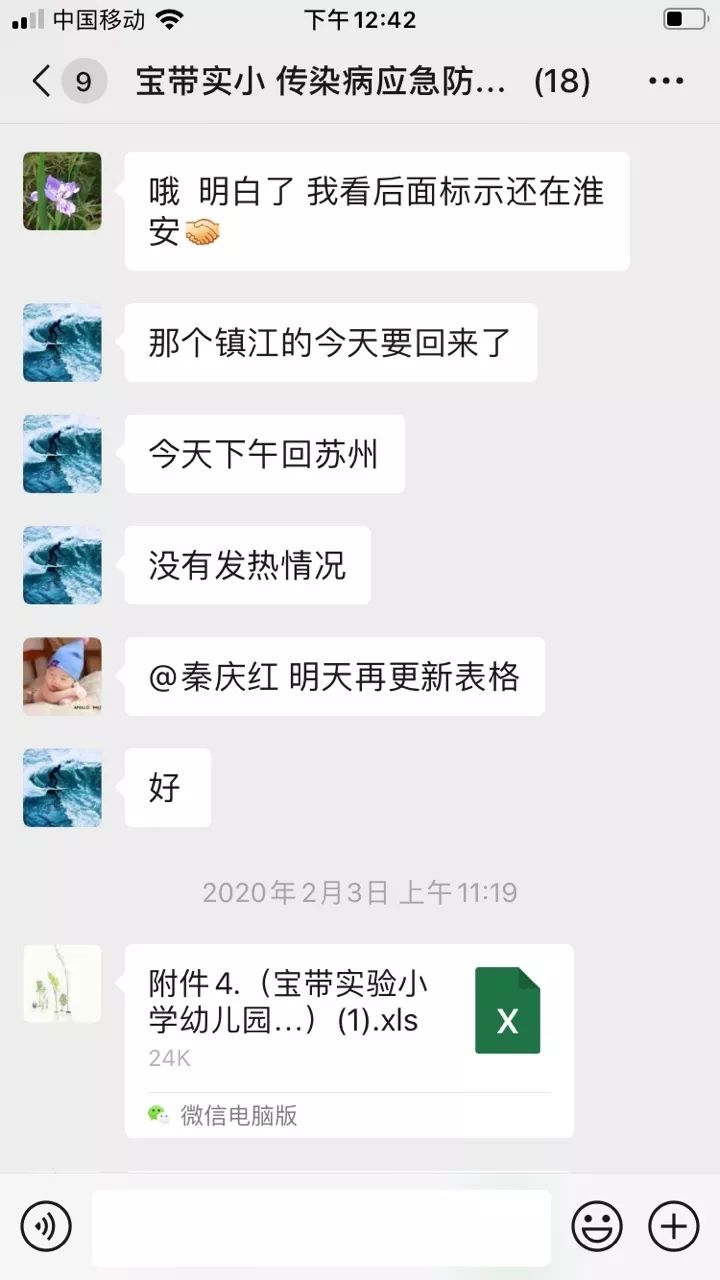This screenshot has width=720, height=1280.
Task: Open the purple flower avatar's profile
Action: [62, 191]
